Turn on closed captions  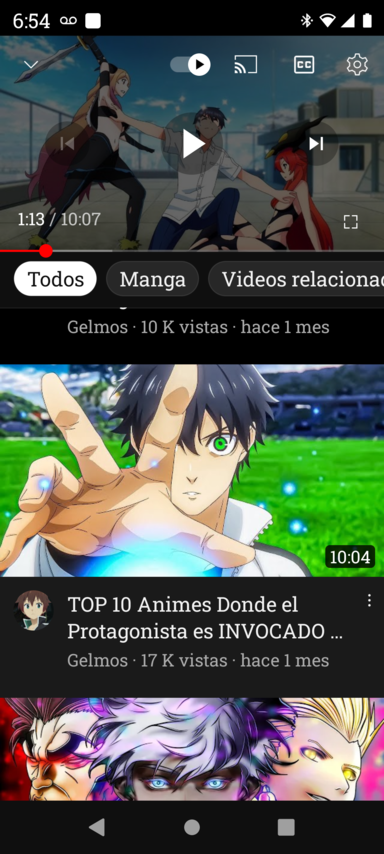pyautogui.click(x=304, y=65)
